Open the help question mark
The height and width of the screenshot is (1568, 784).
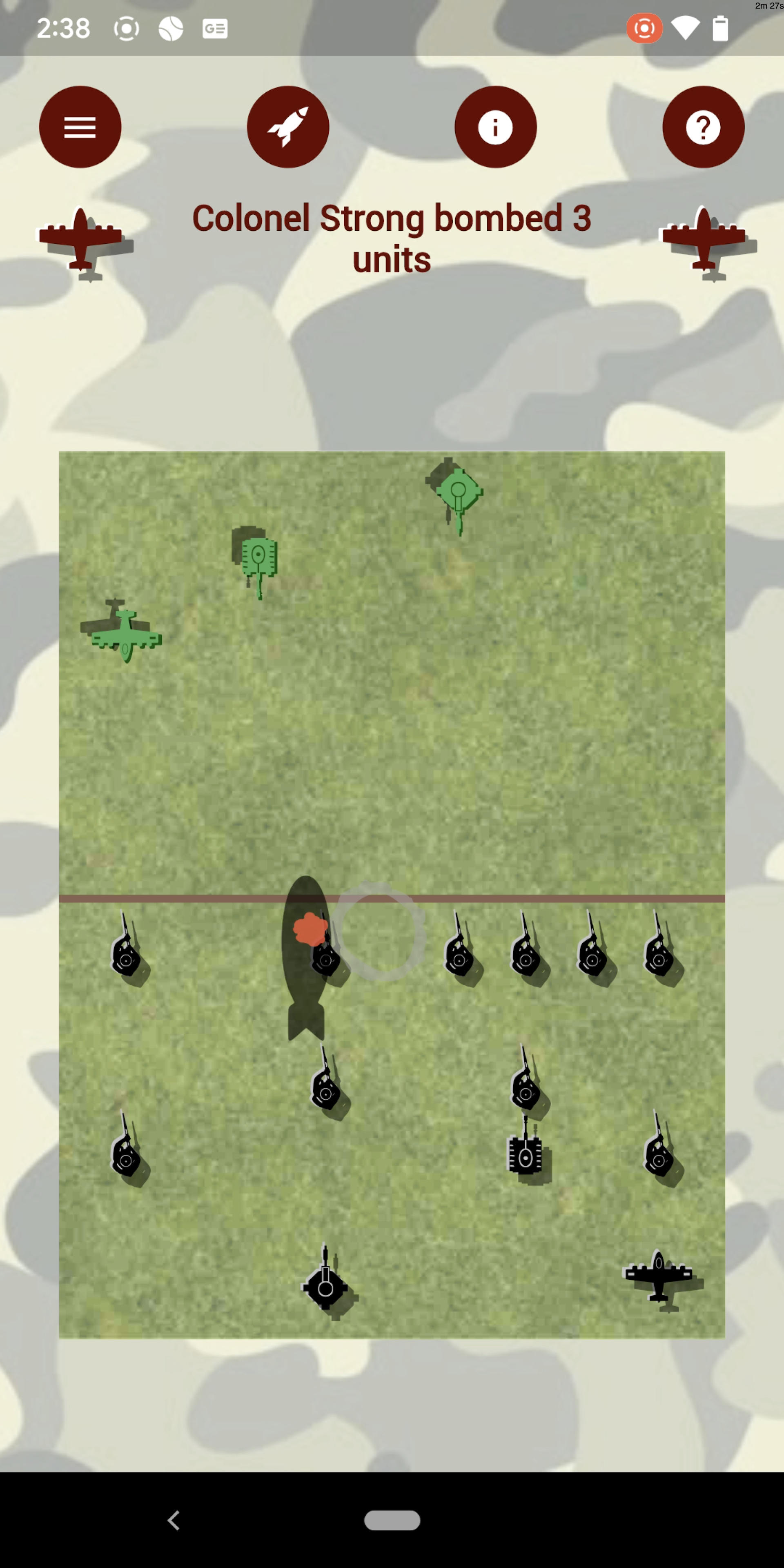703,127
